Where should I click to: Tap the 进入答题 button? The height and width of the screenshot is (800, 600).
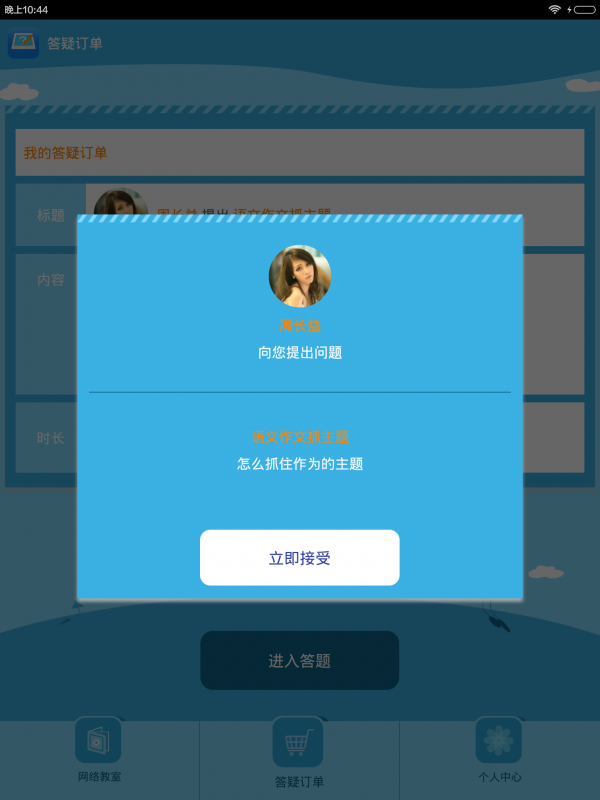(299, 661)
